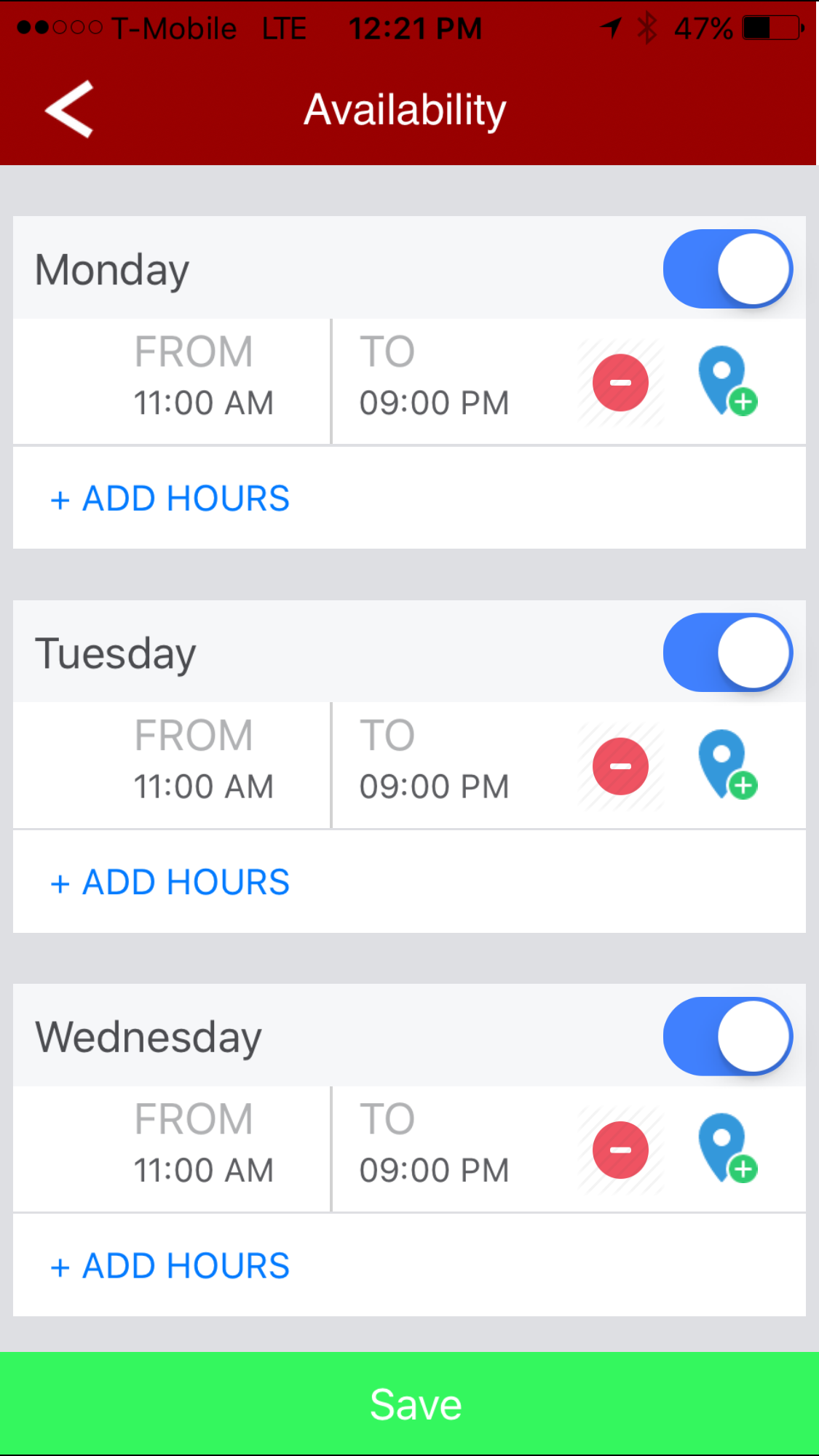
Task: Add a location for Monday's hours
Action: point(727,381)
